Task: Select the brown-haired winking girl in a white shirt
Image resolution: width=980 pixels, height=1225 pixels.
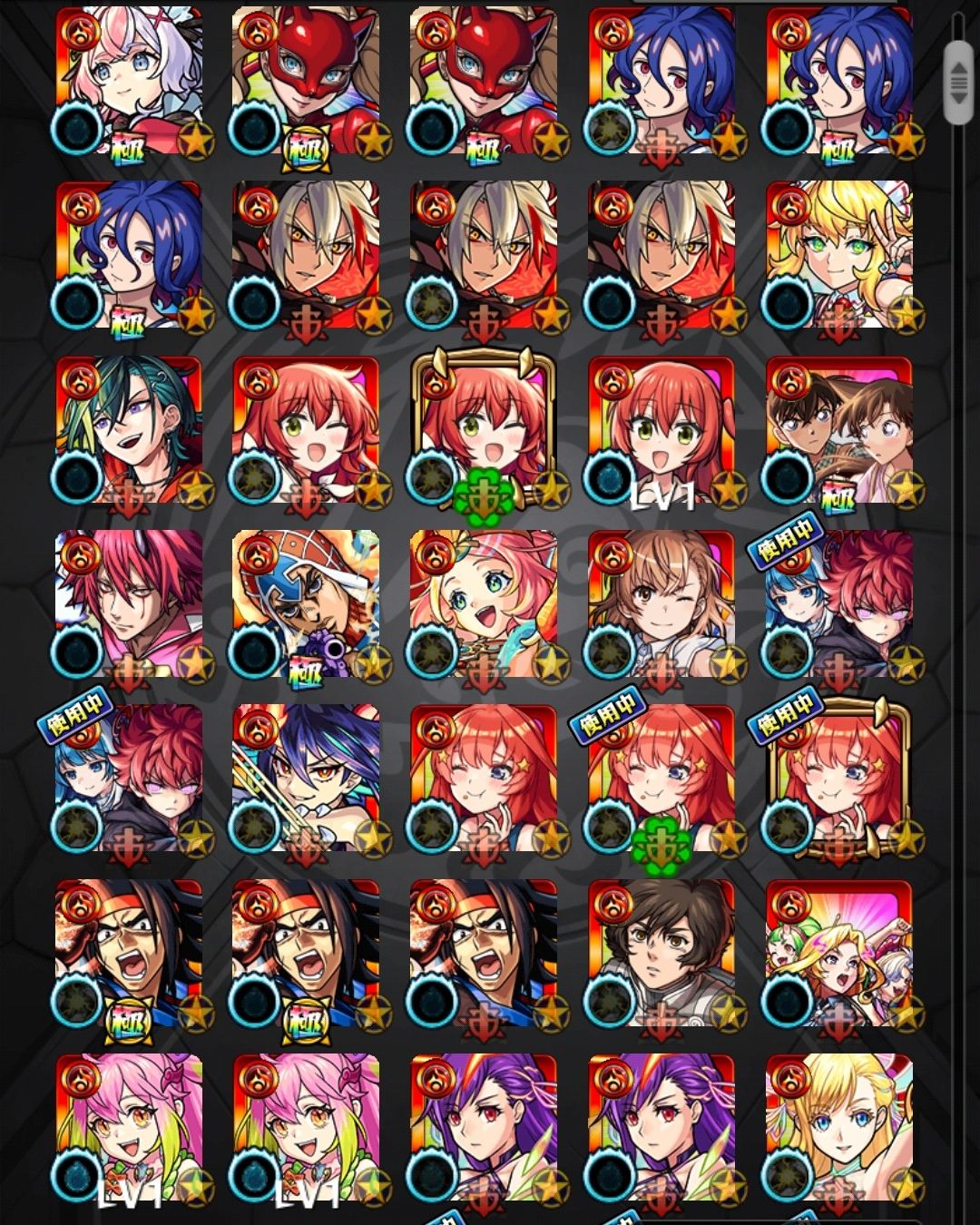Action: 661,605
